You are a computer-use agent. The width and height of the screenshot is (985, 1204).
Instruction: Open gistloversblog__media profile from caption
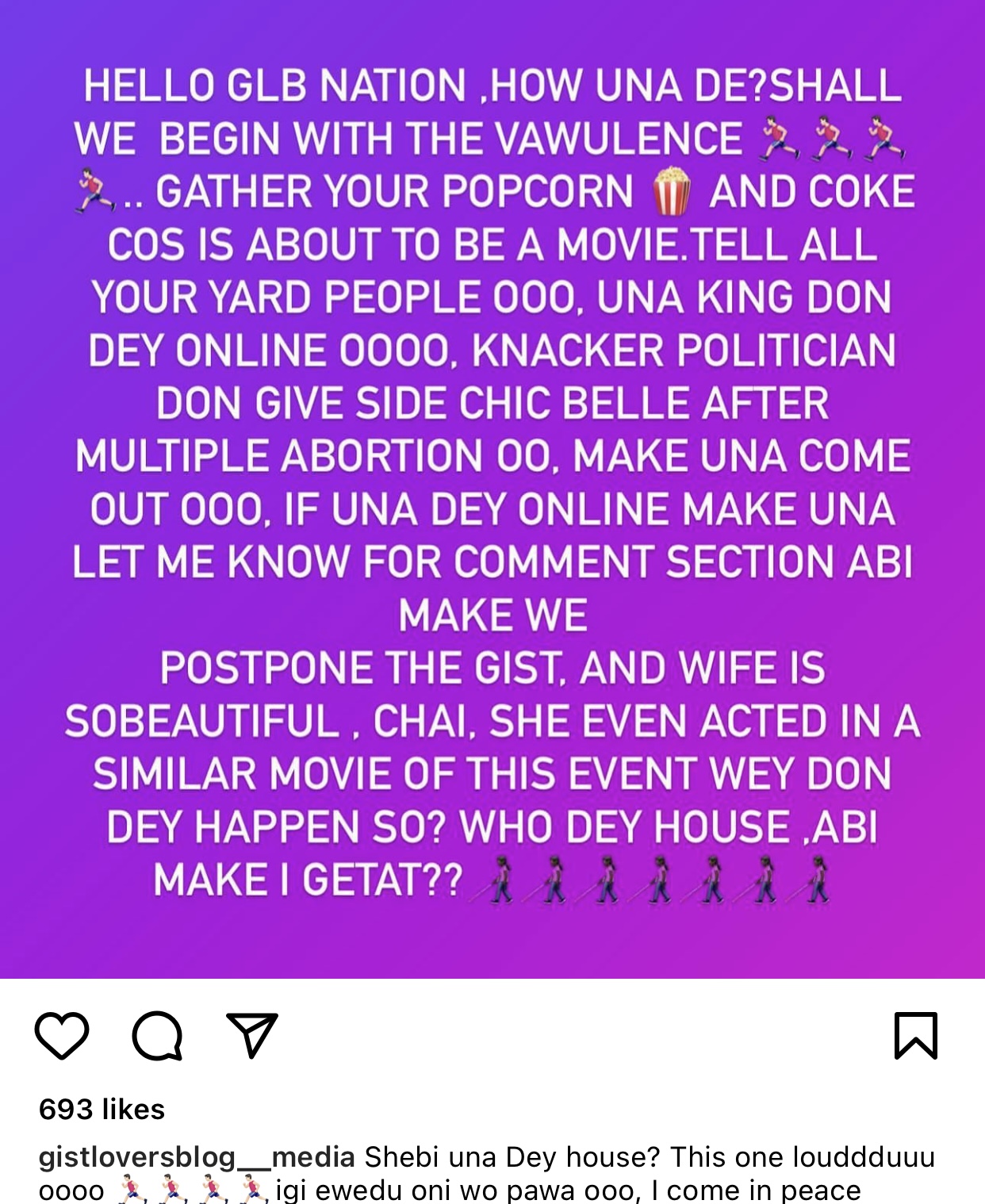[196, 1157]
